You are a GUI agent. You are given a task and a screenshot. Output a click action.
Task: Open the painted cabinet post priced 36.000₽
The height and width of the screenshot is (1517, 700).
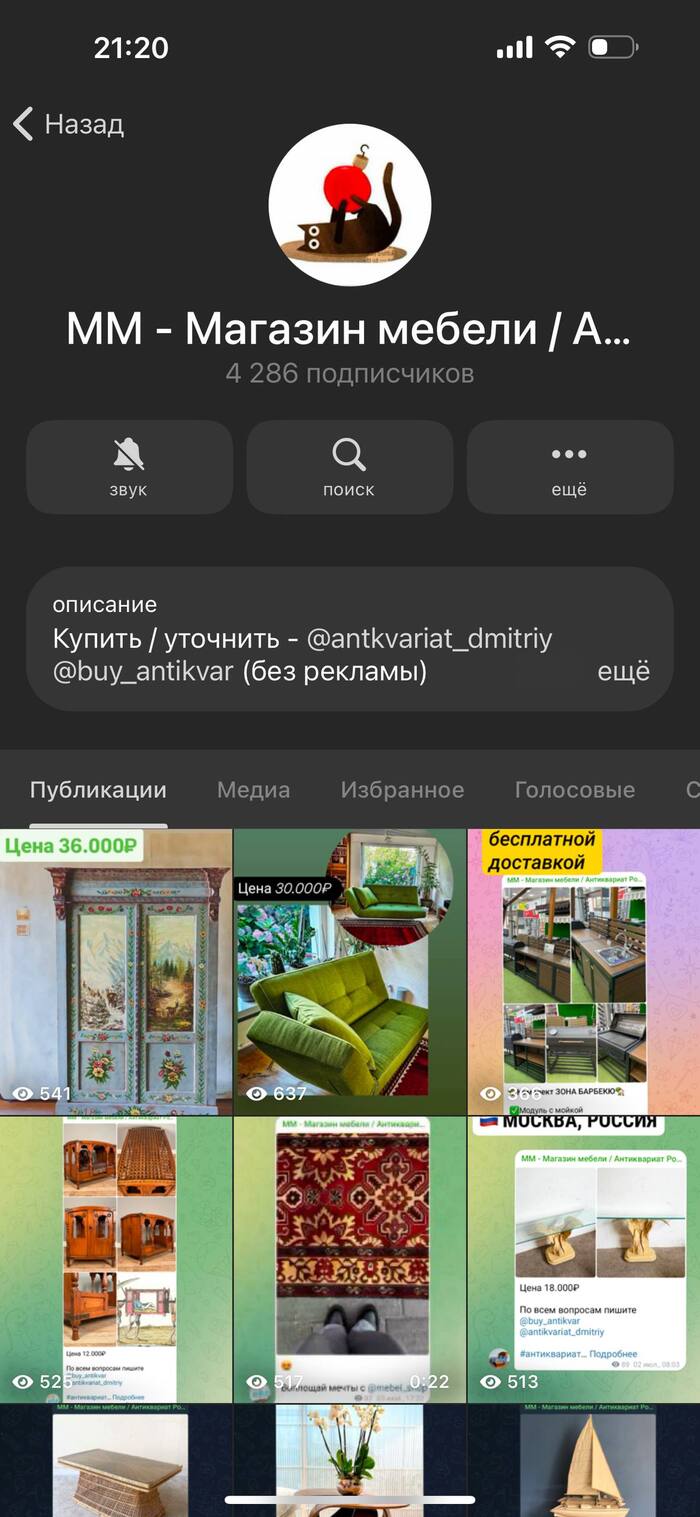[x=116, y=970]
